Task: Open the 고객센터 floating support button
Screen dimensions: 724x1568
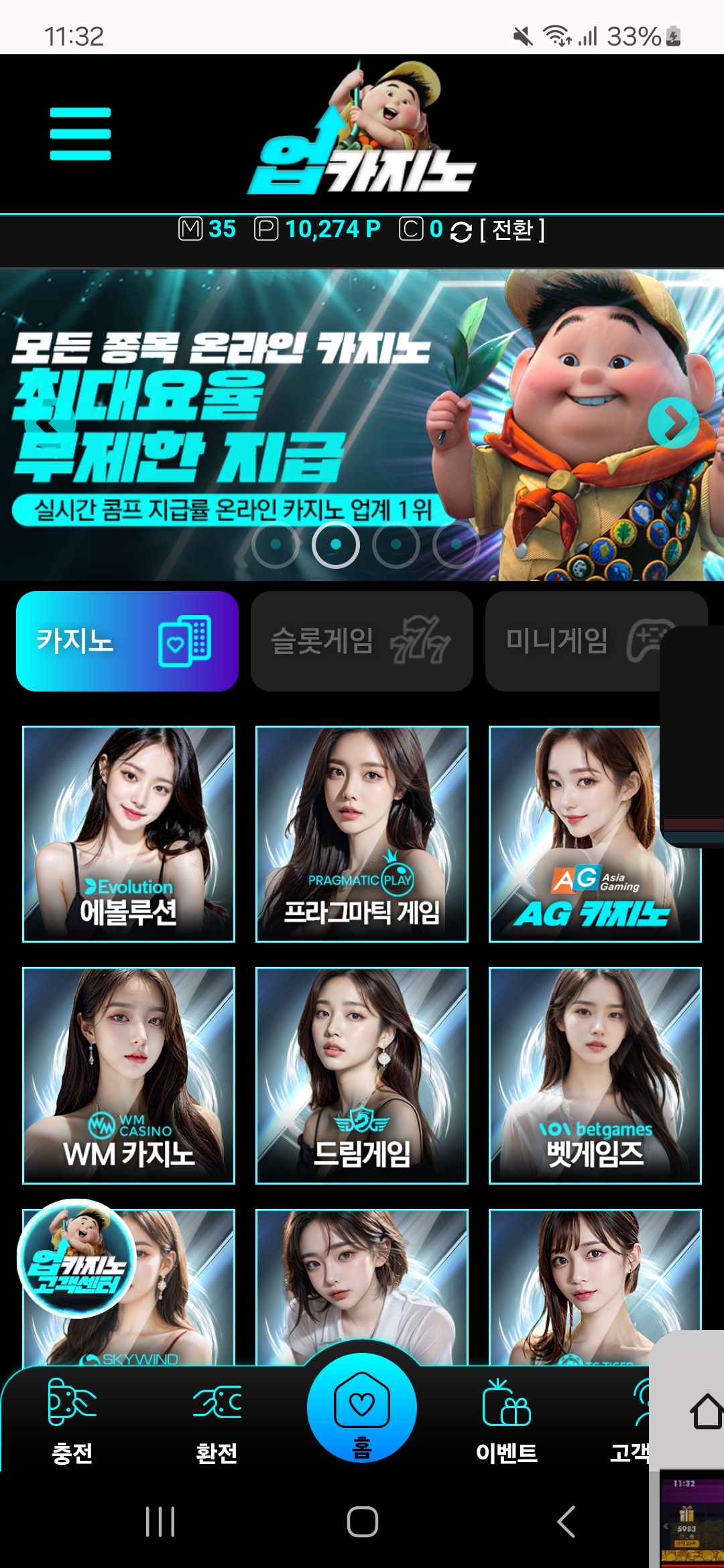Action: pos(76,1258)
